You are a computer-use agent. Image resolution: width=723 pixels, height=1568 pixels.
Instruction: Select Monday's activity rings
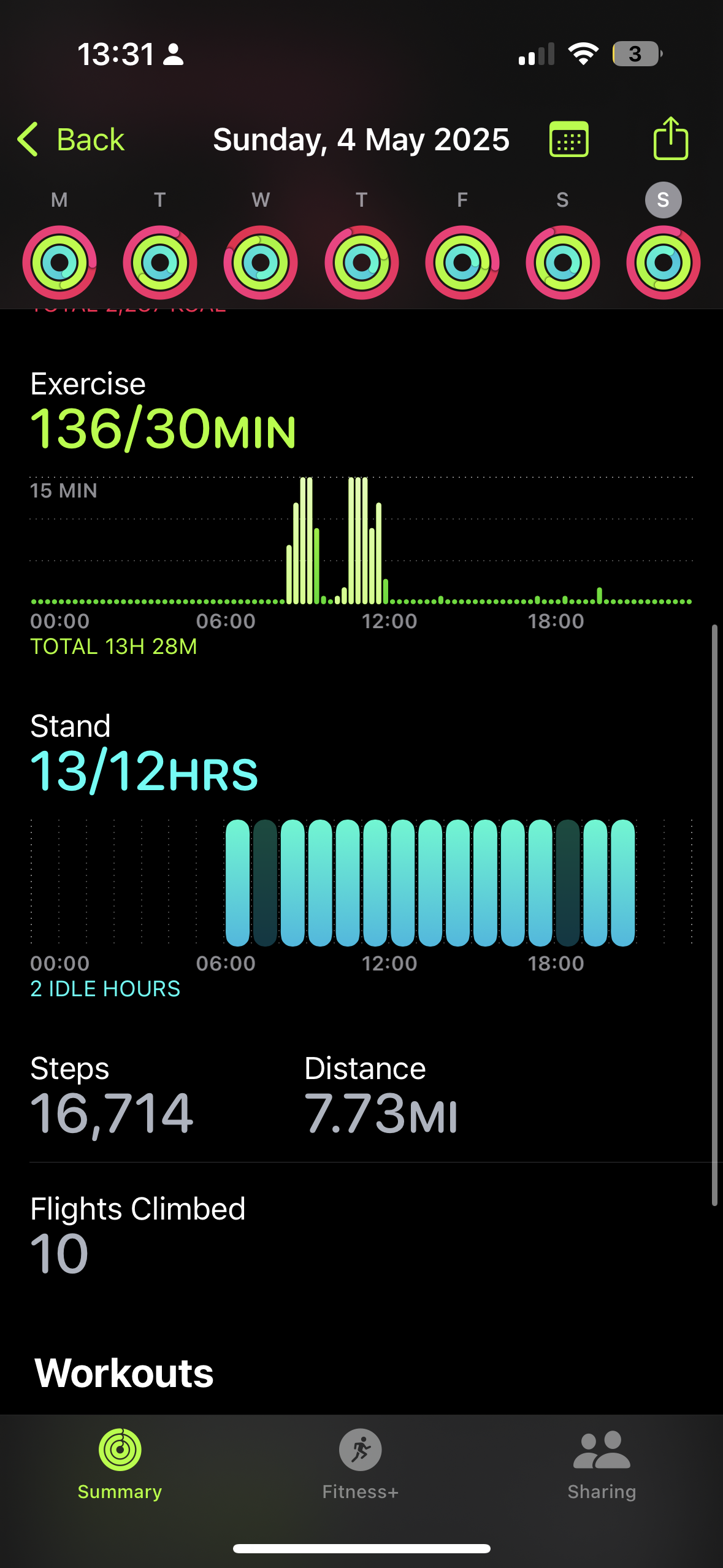pyautogui.click(x=59, y=263)
